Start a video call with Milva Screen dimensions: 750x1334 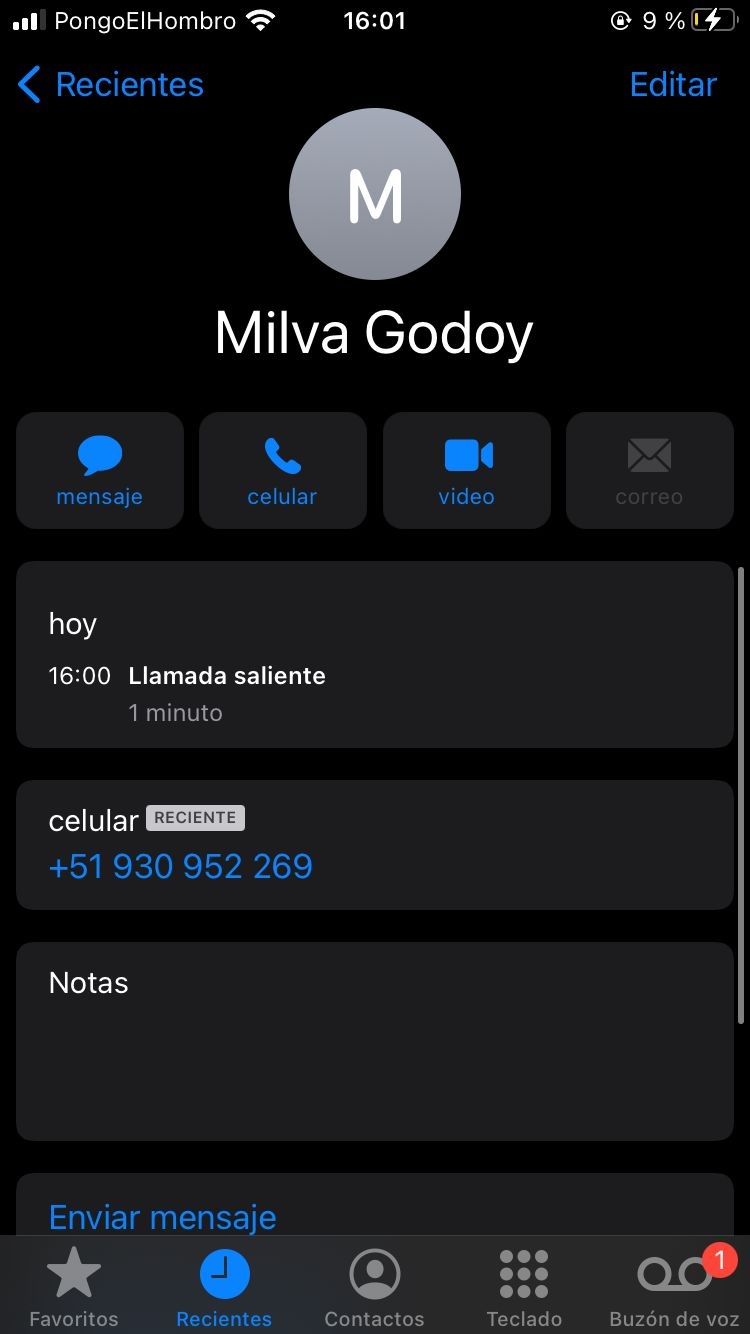[467, 470]
